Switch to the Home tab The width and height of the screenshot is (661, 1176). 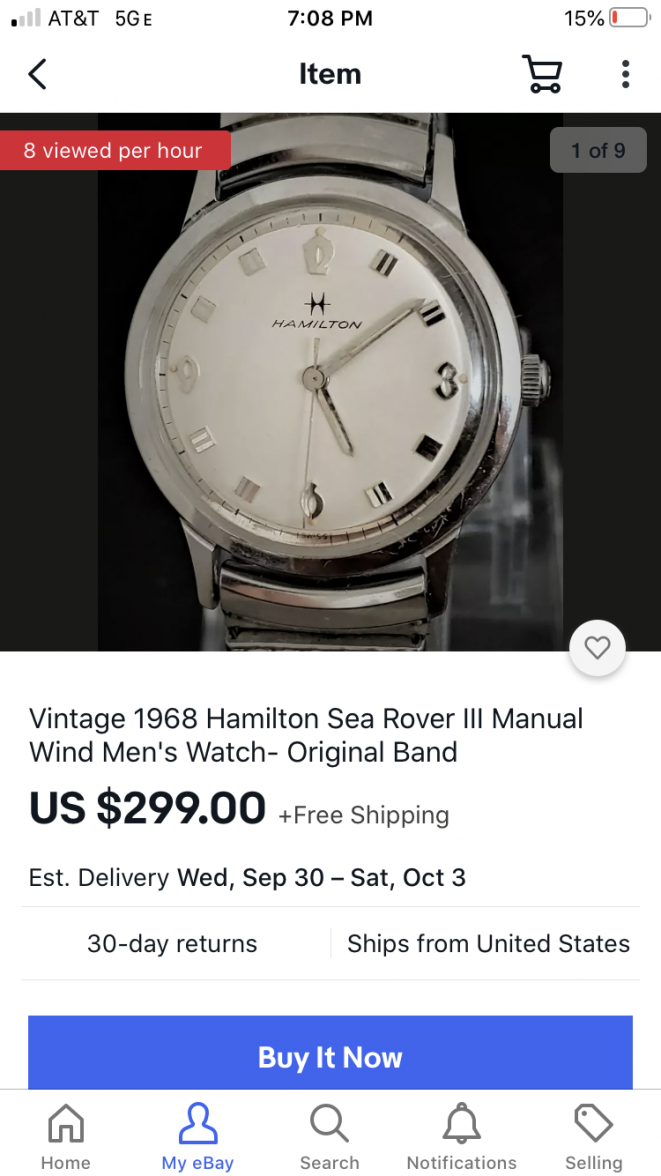(66, 1137)
